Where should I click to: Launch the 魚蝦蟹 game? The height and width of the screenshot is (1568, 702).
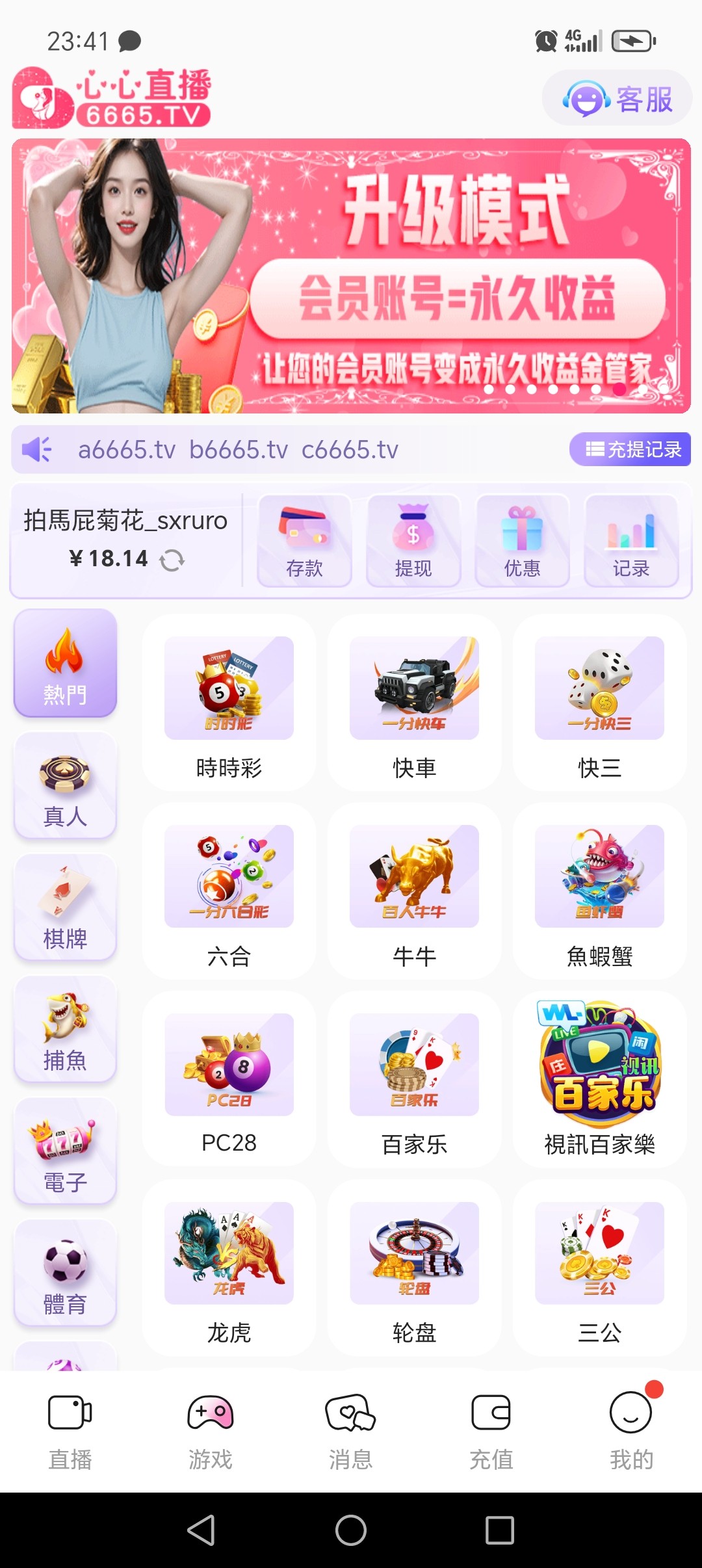[x=599, y=892]
